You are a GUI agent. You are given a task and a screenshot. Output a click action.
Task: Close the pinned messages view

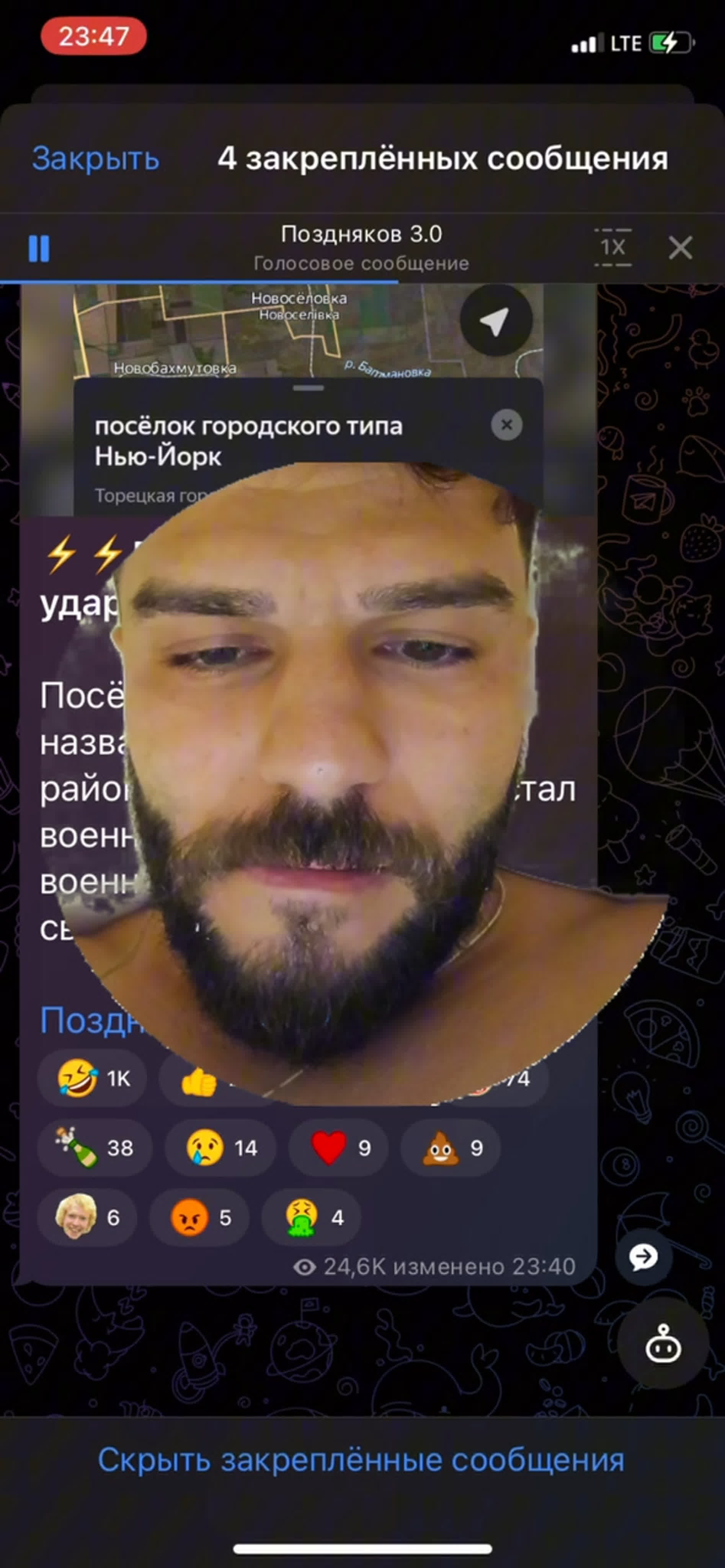(x=96, y=158)
